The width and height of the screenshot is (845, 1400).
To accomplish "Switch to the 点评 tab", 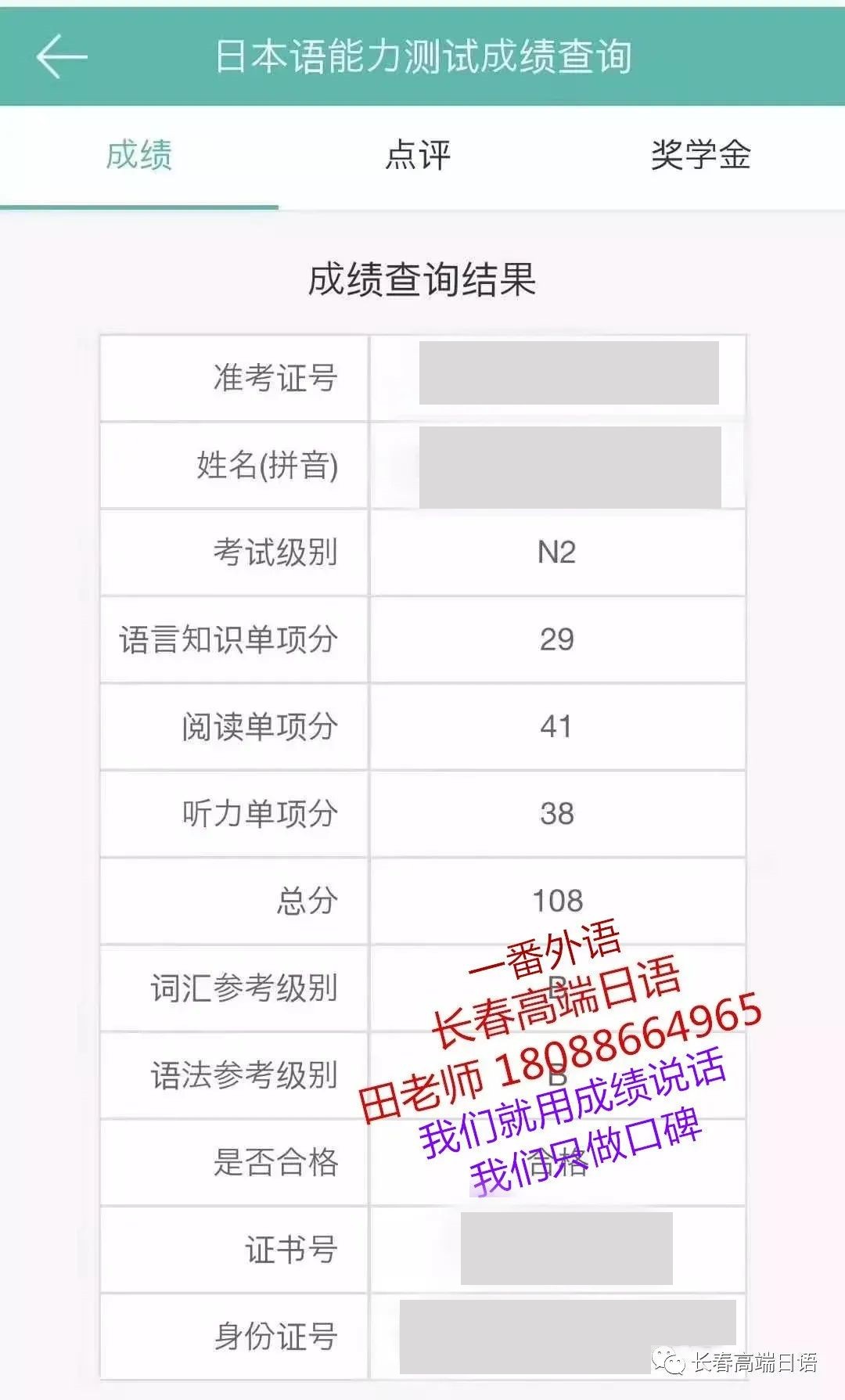I will tap(418, 155).
